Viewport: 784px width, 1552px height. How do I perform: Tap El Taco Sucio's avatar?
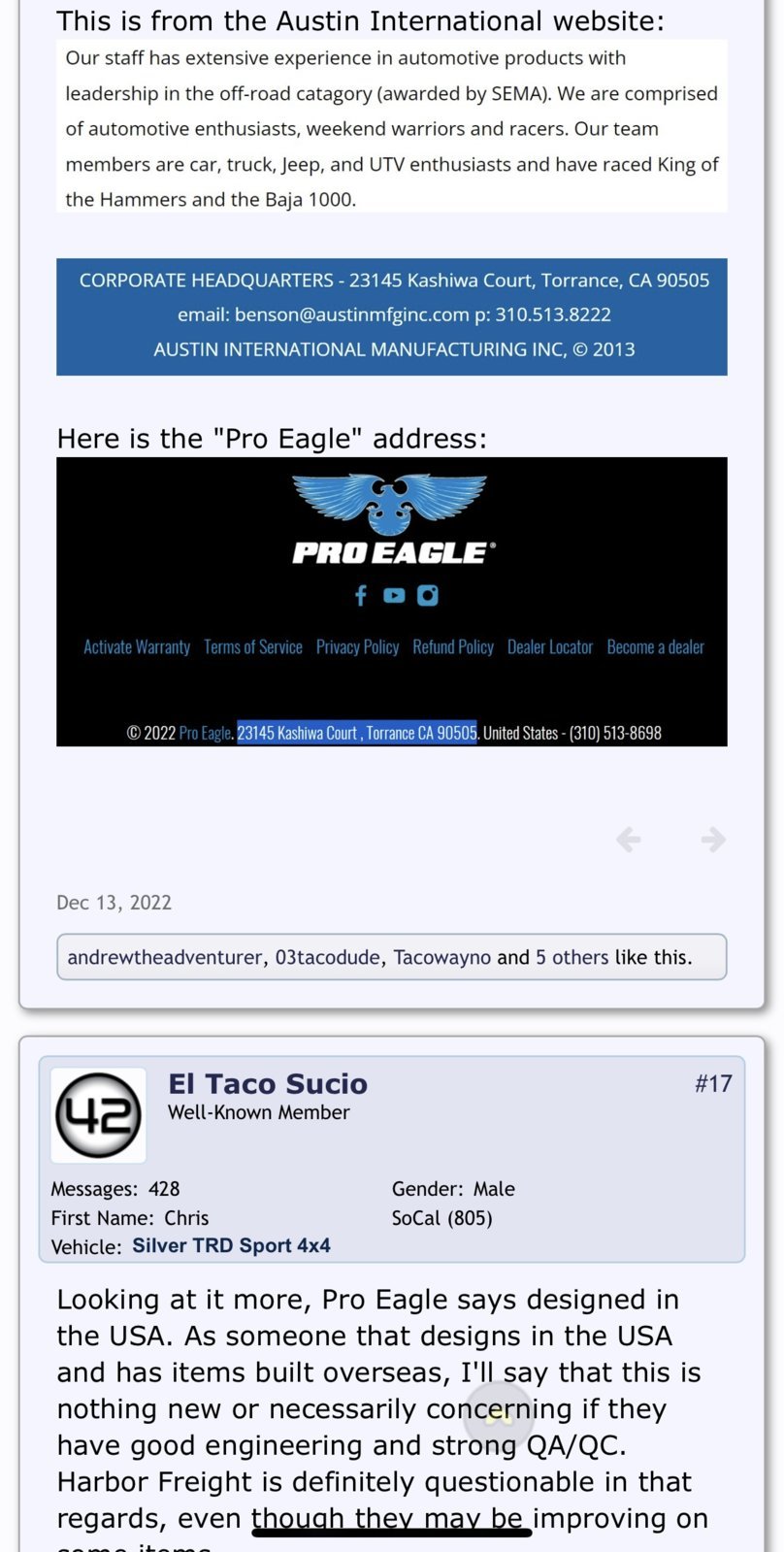coord(98,1115)
